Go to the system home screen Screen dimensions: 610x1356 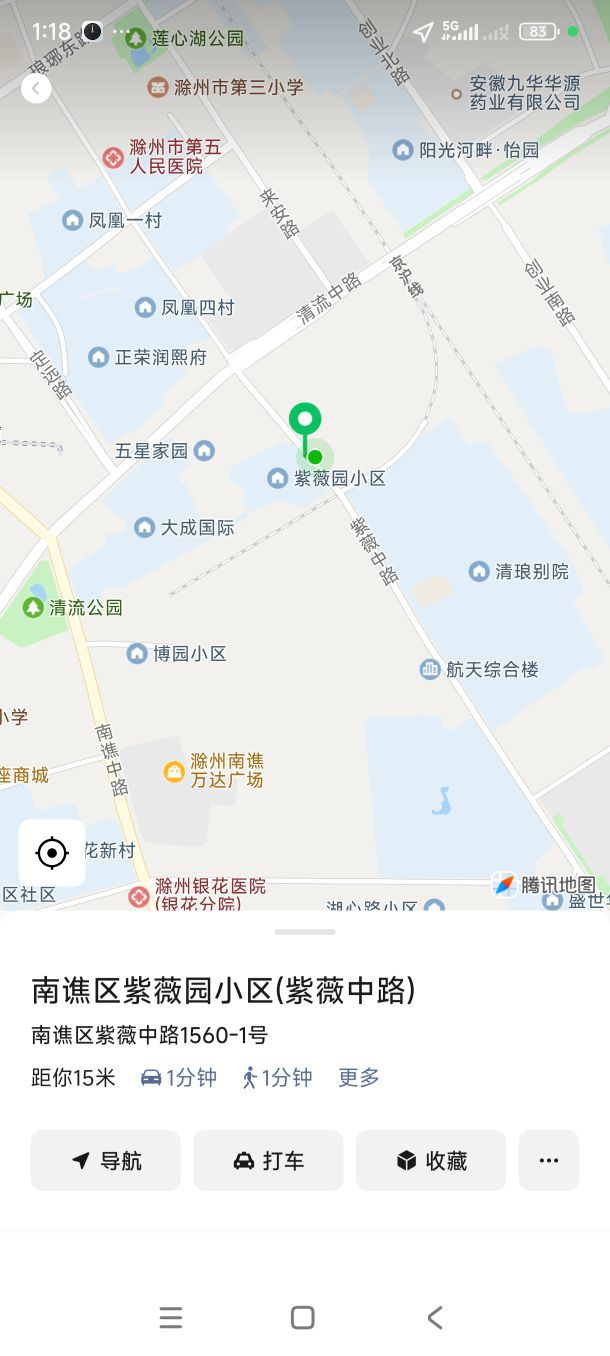point(303,1318)
